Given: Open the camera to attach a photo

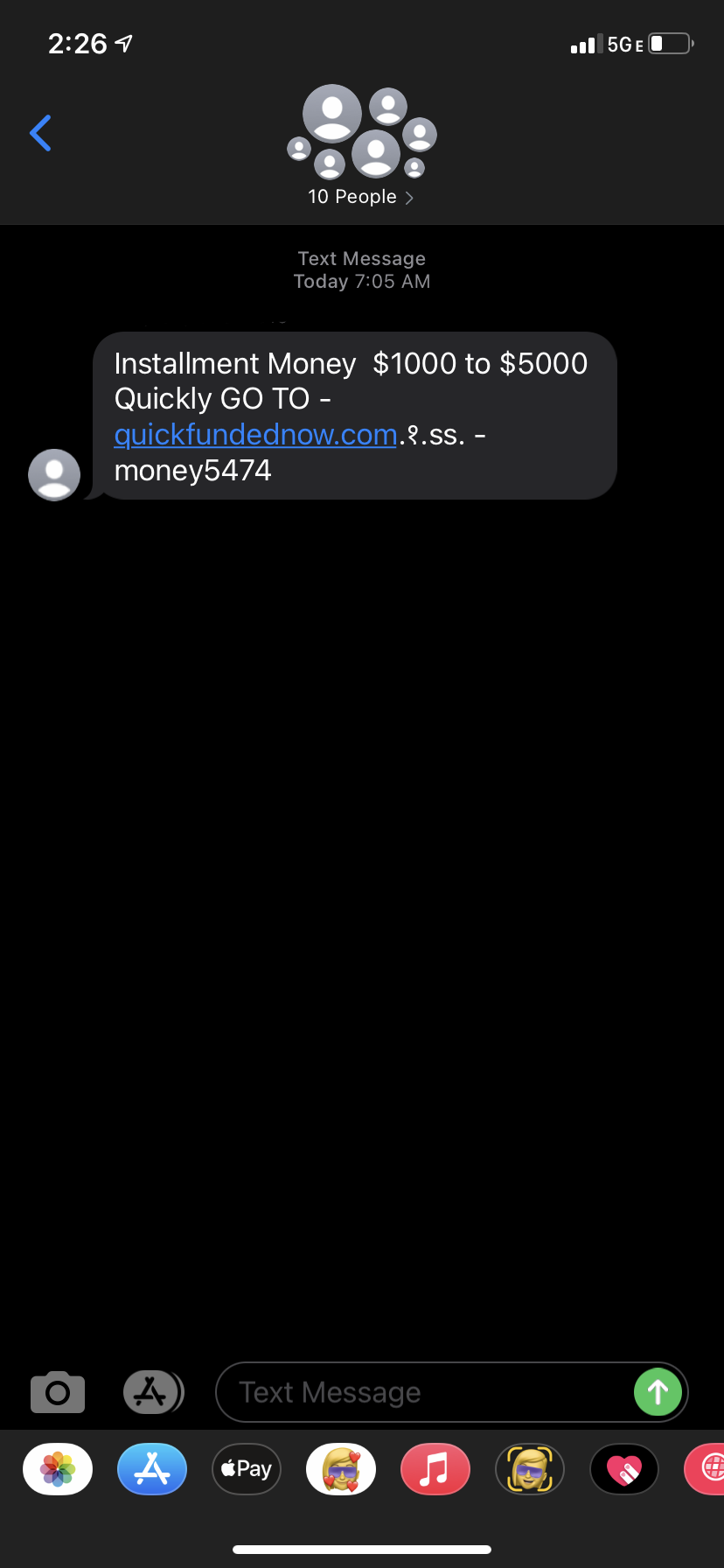Looking at the screenshot, I should point(58,1391).
